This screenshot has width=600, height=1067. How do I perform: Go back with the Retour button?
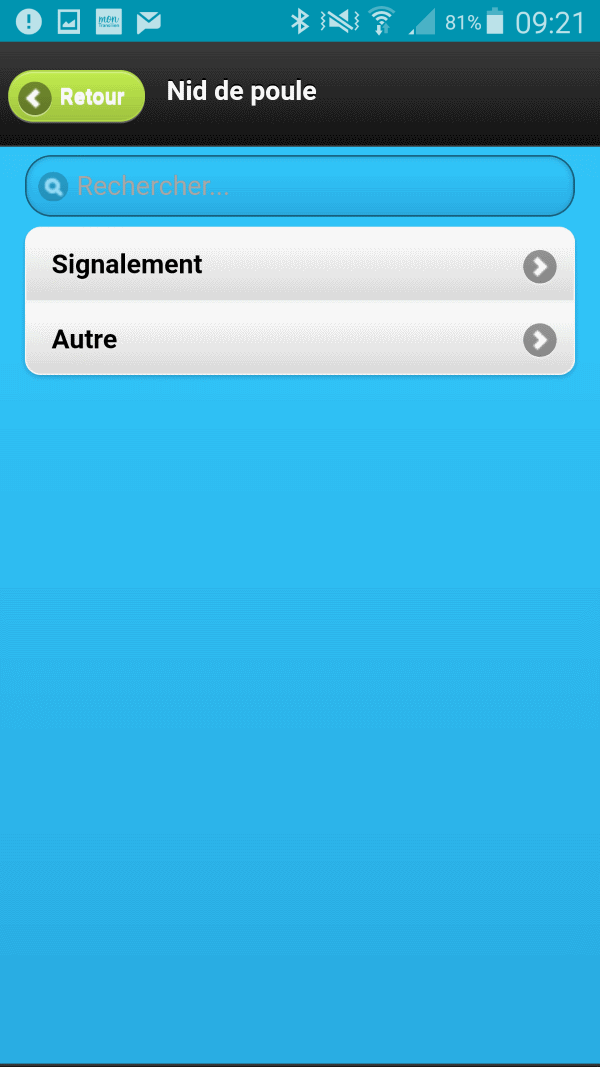click(76, 97)
